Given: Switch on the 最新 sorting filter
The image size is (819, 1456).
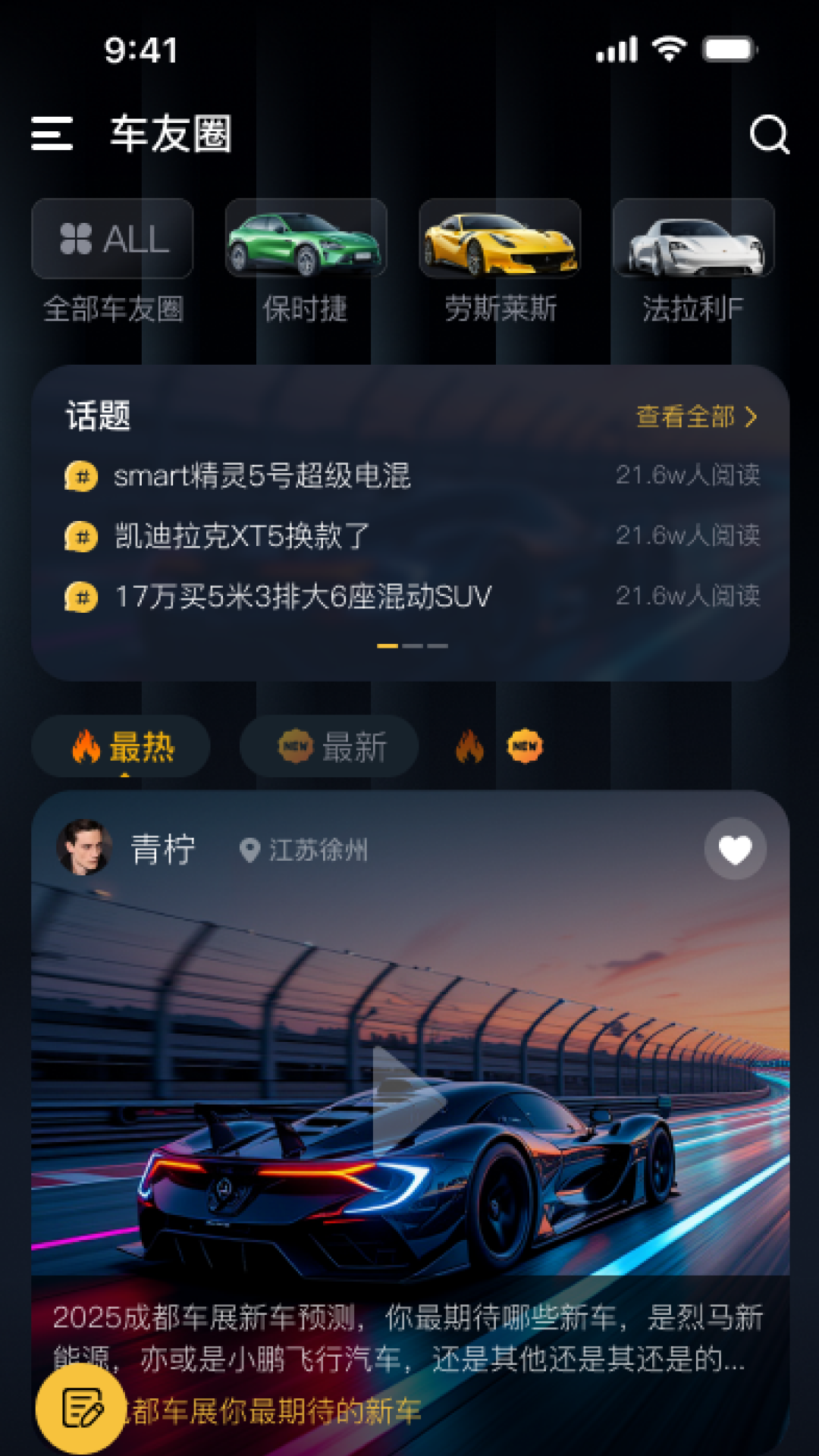Looking at the screenshot, I should click(x=328, y=746).
